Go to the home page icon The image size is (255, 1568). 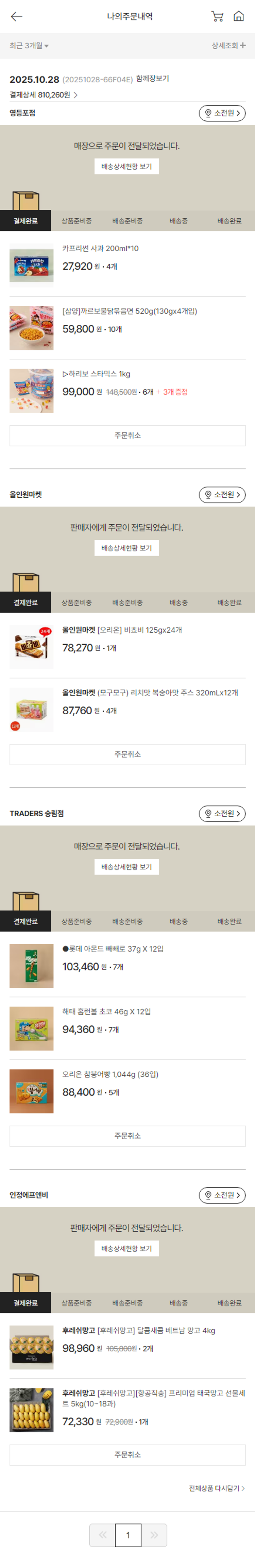239,16
